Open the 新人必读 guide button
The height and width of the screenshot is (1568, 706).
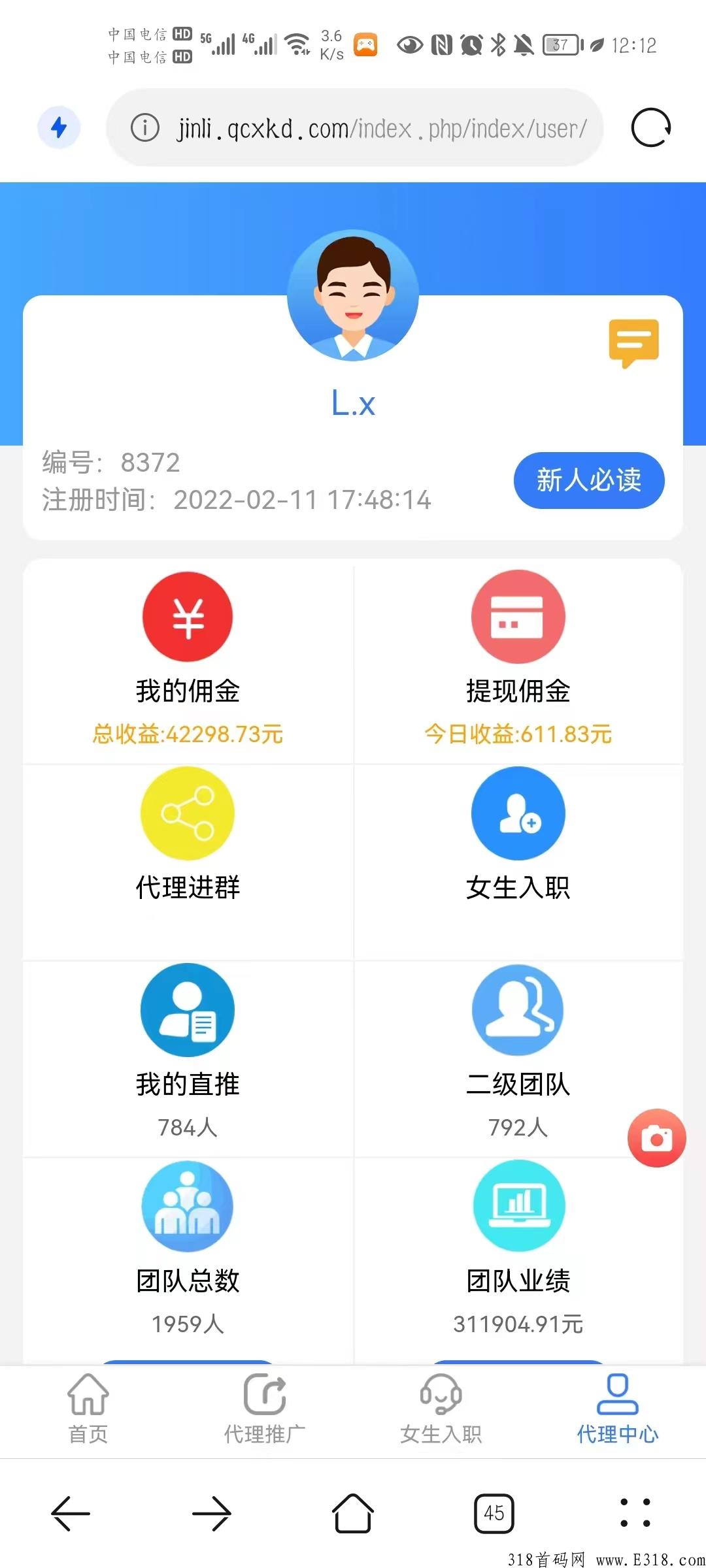588,480
